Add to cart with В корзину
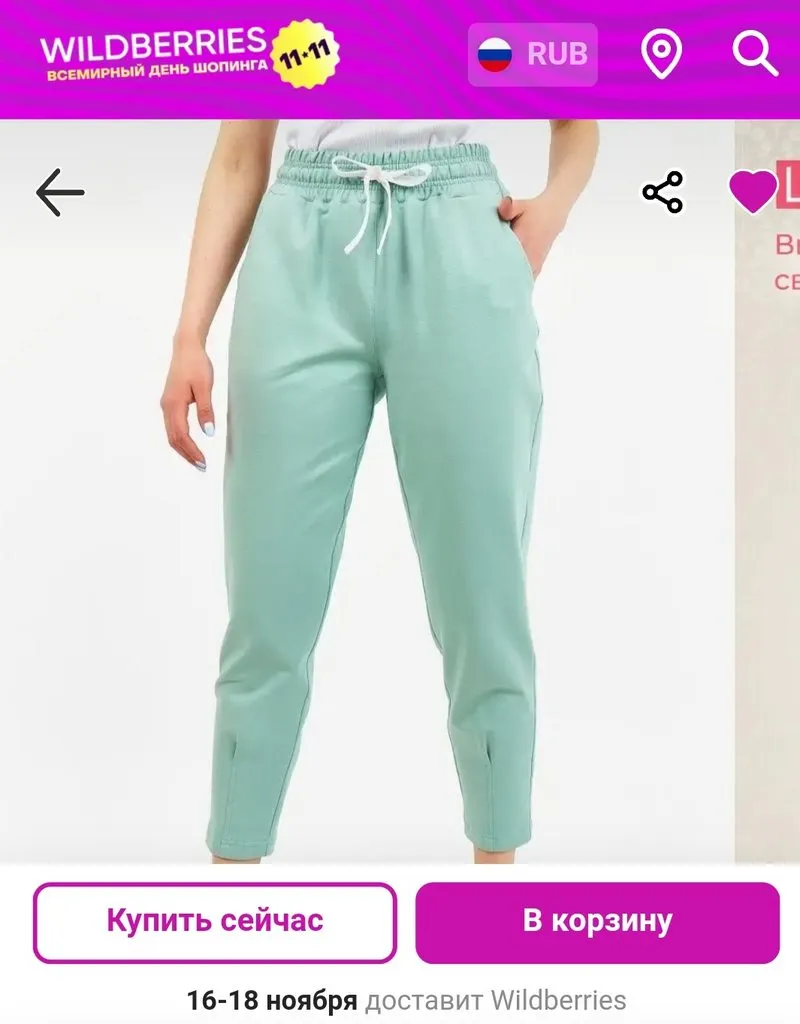Image resolution: width=800 pixels, height=1024 pixels. click(x=597, y=922)
